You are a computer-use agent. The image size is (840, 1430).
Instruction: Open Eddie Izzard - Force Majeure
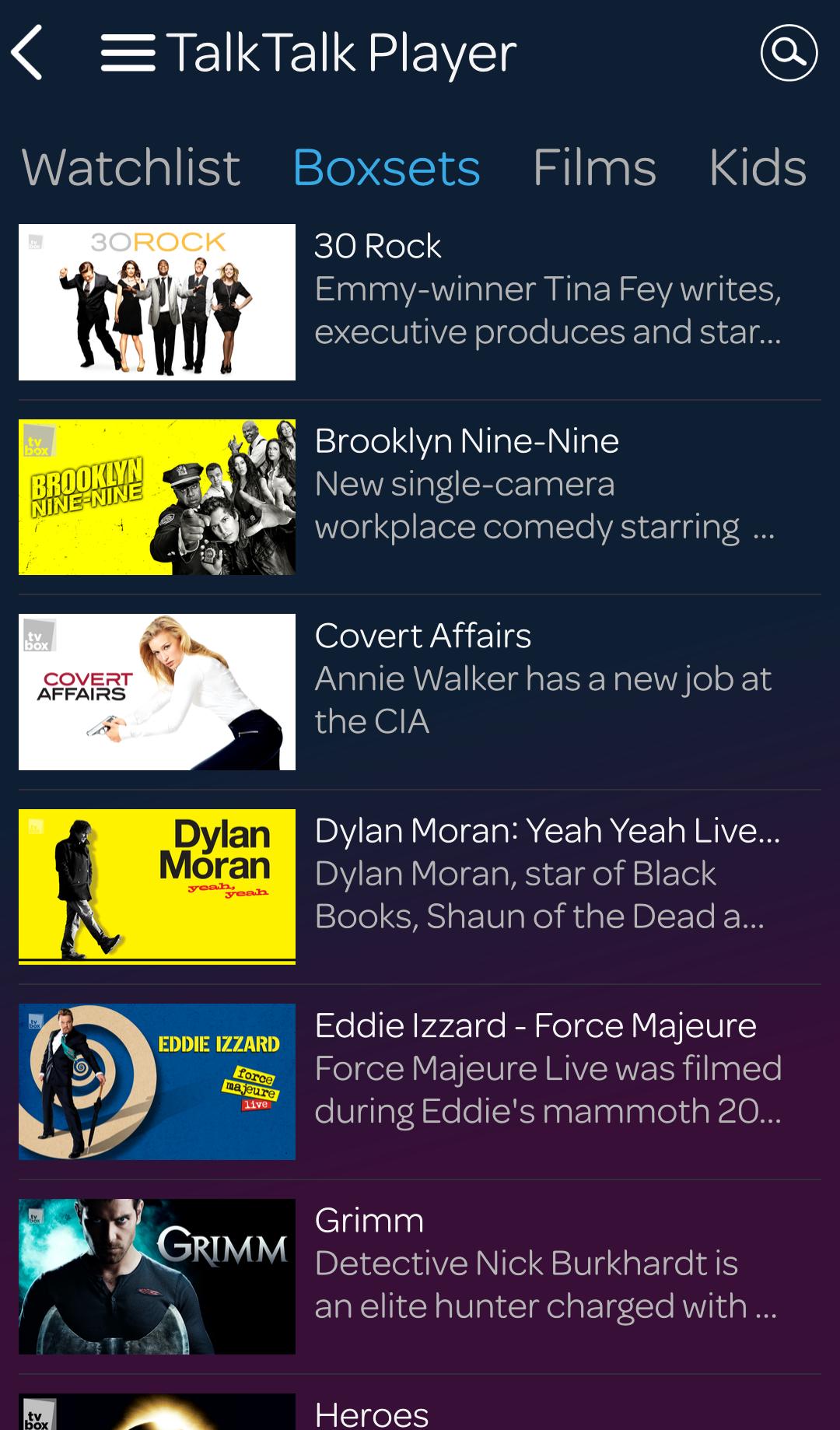click(420, 1081)
